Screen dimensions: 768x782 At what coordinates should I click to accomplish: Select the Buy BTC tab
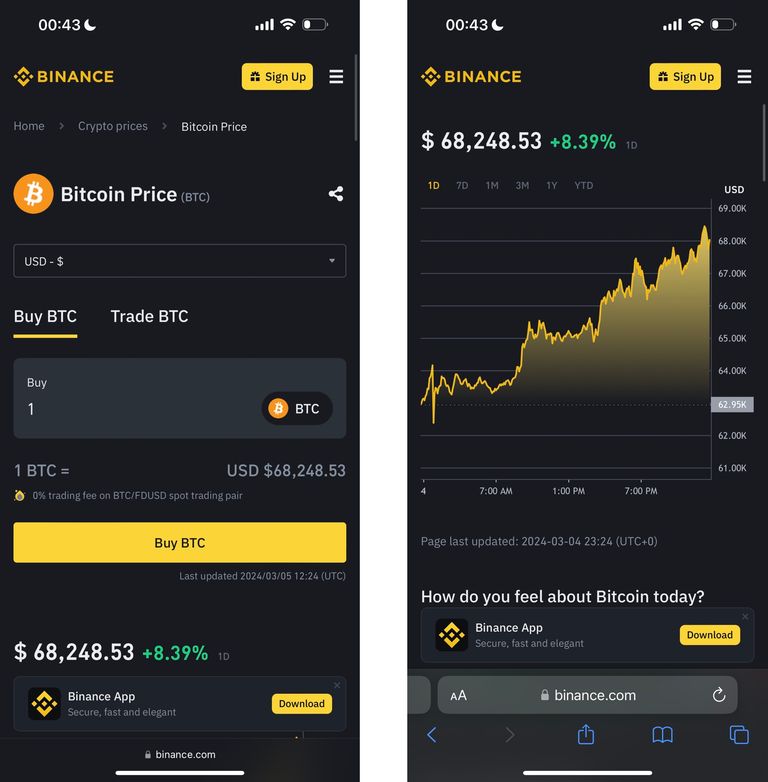(45, 316)
